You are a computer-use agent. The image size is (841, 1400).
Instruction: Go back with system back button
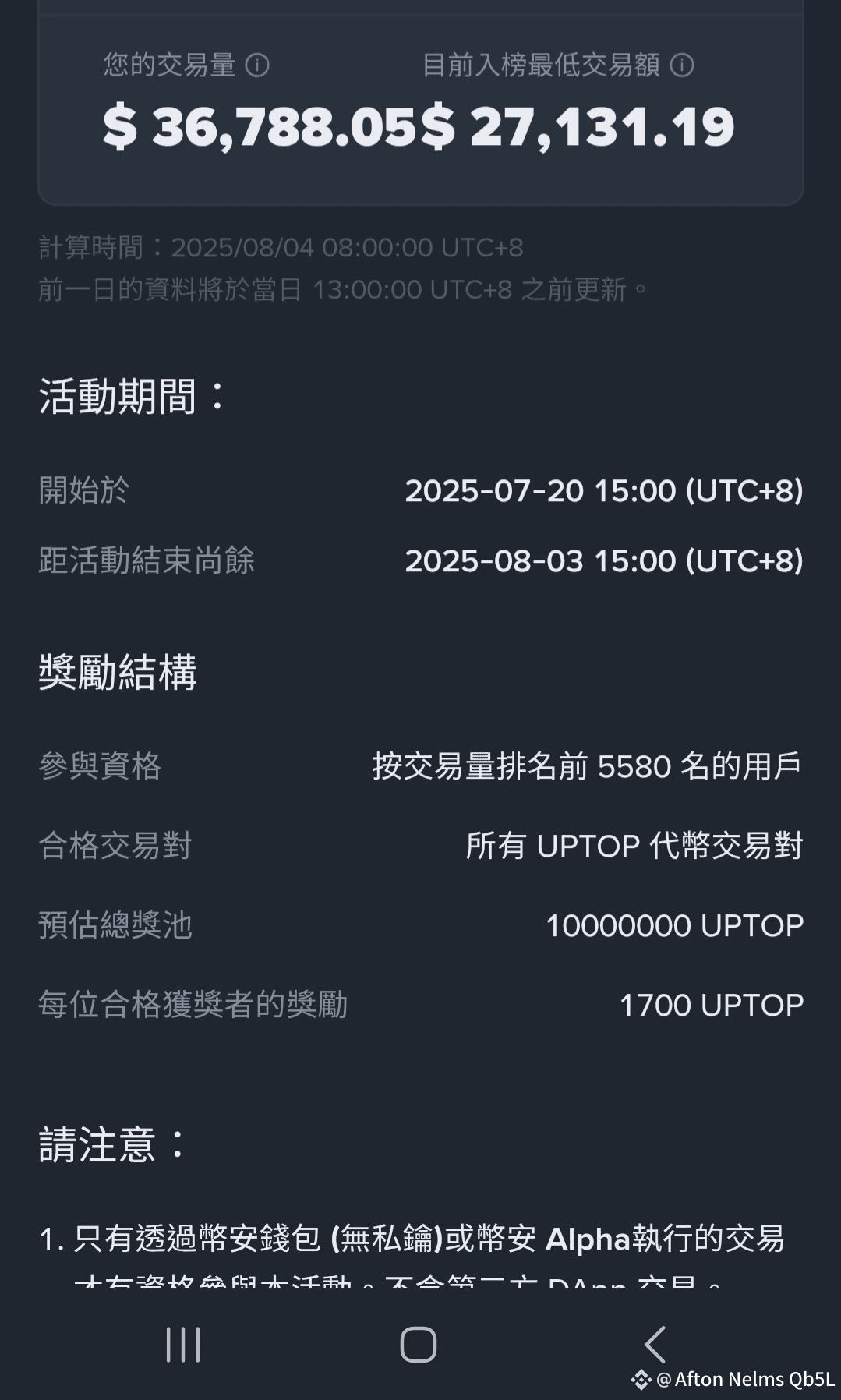click(655, 1345)
